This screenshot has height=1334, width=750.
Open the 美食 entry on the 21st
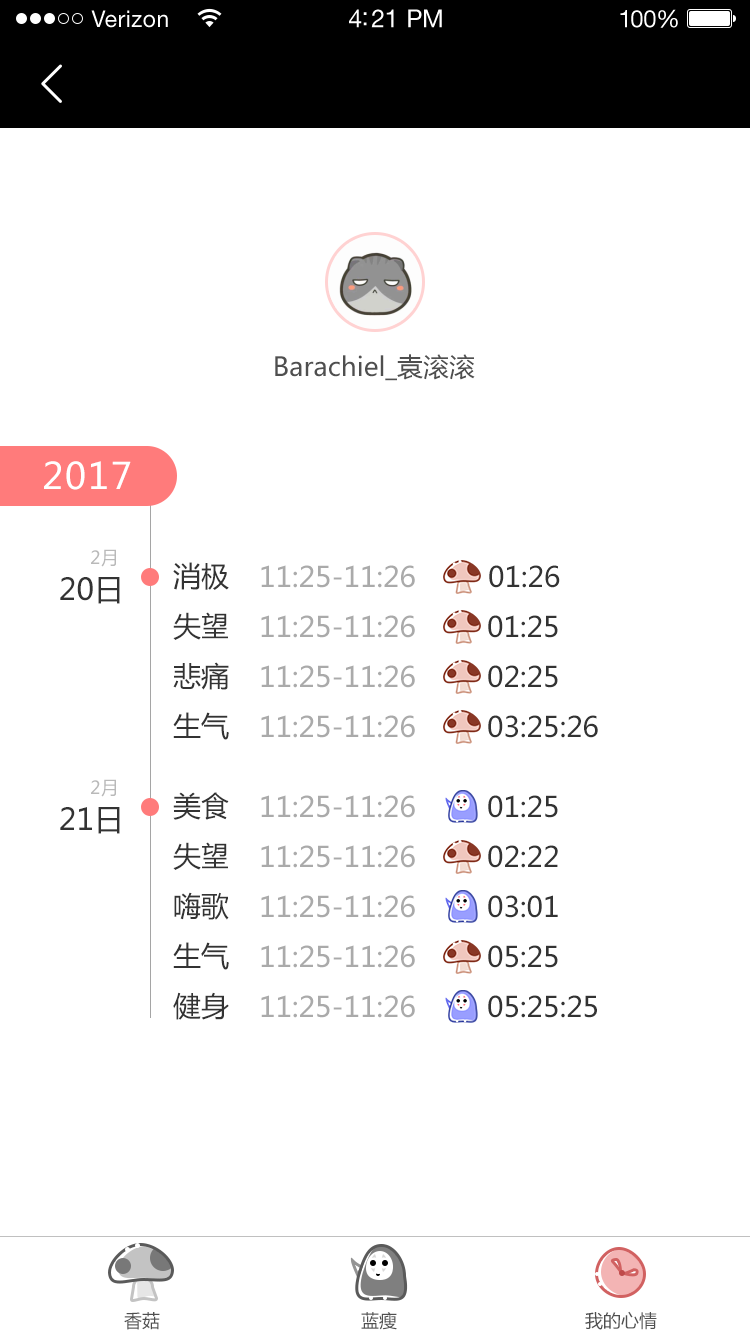(201, 807)
